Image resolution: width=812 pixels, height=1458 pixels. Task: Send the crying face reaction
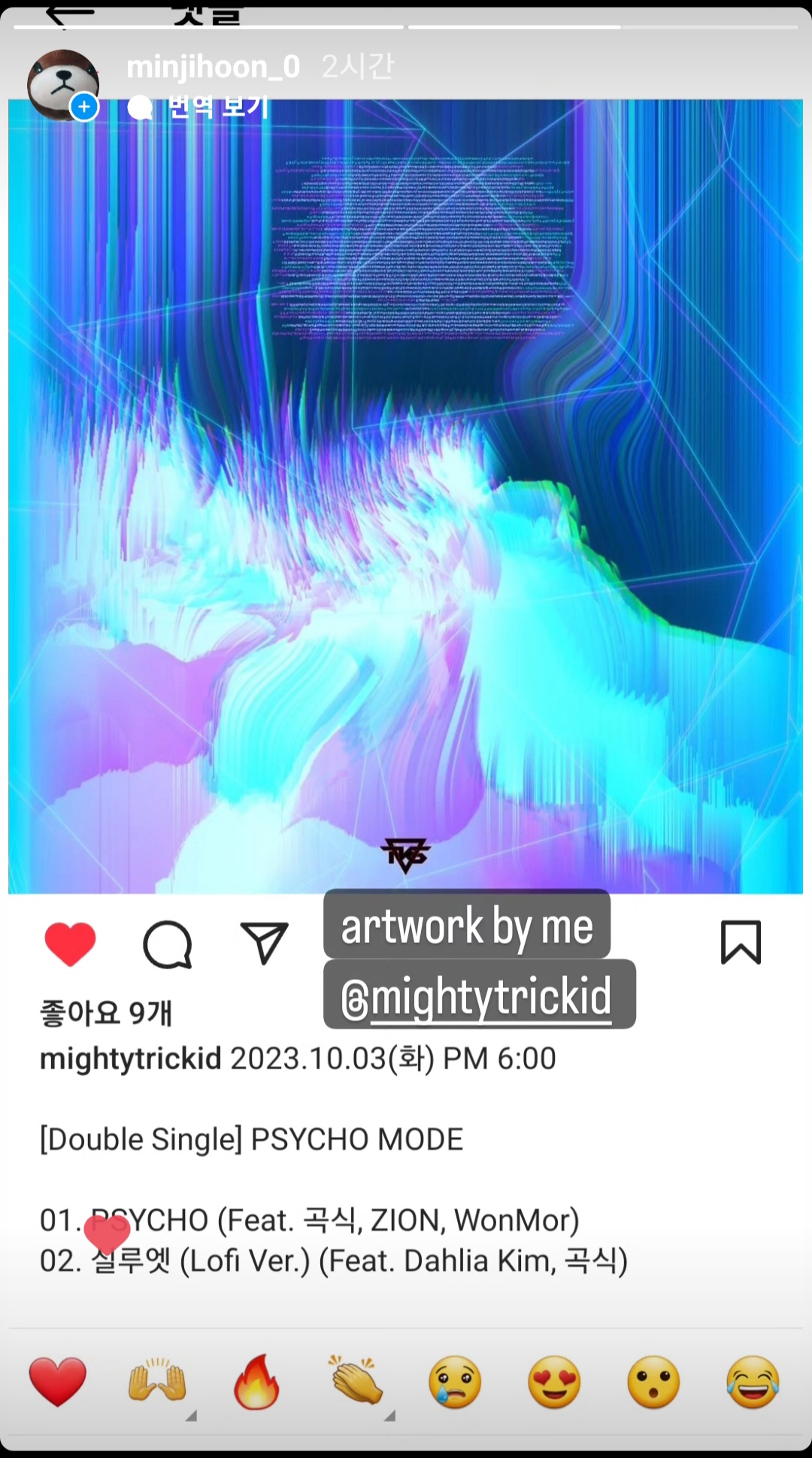[455, 1382]
